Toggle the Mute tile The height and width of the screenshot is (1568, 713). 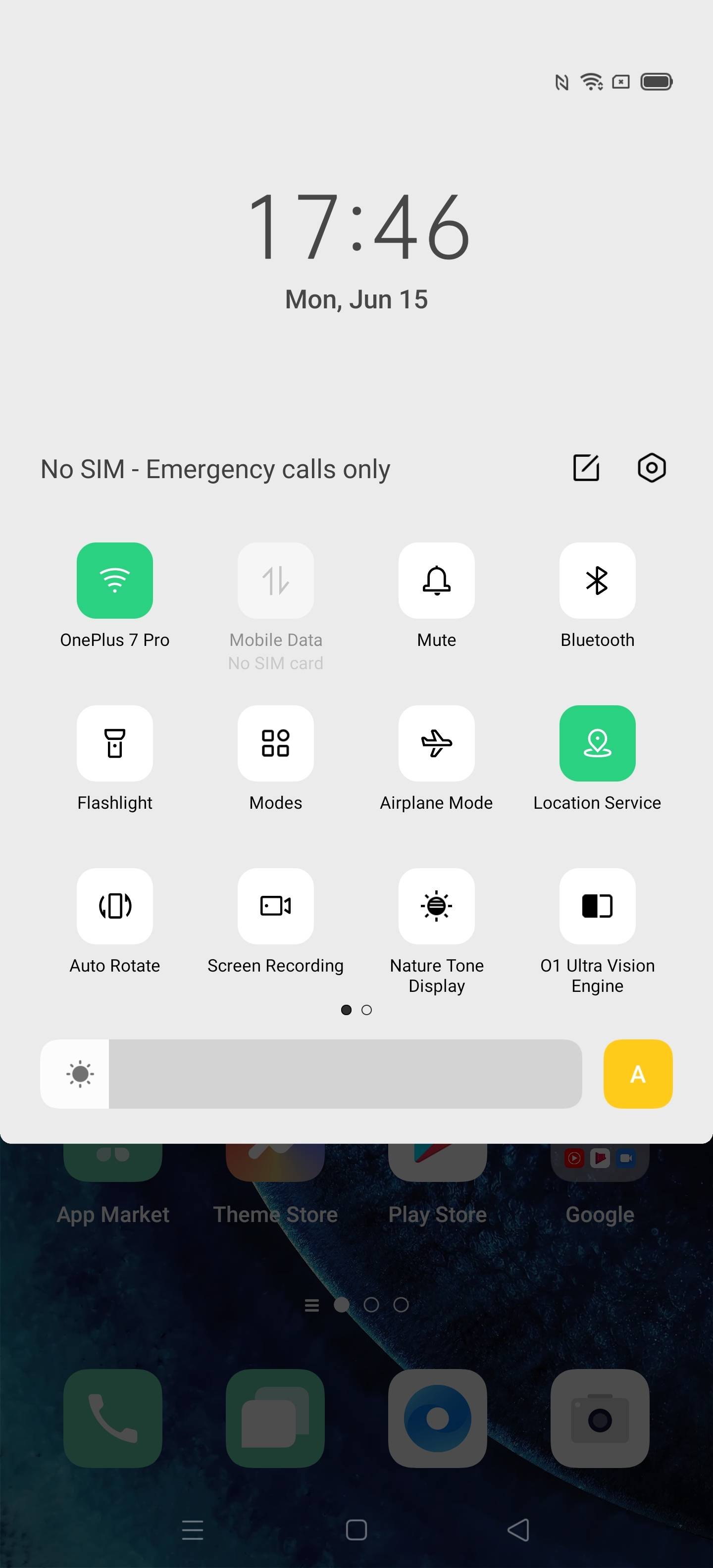436,580
